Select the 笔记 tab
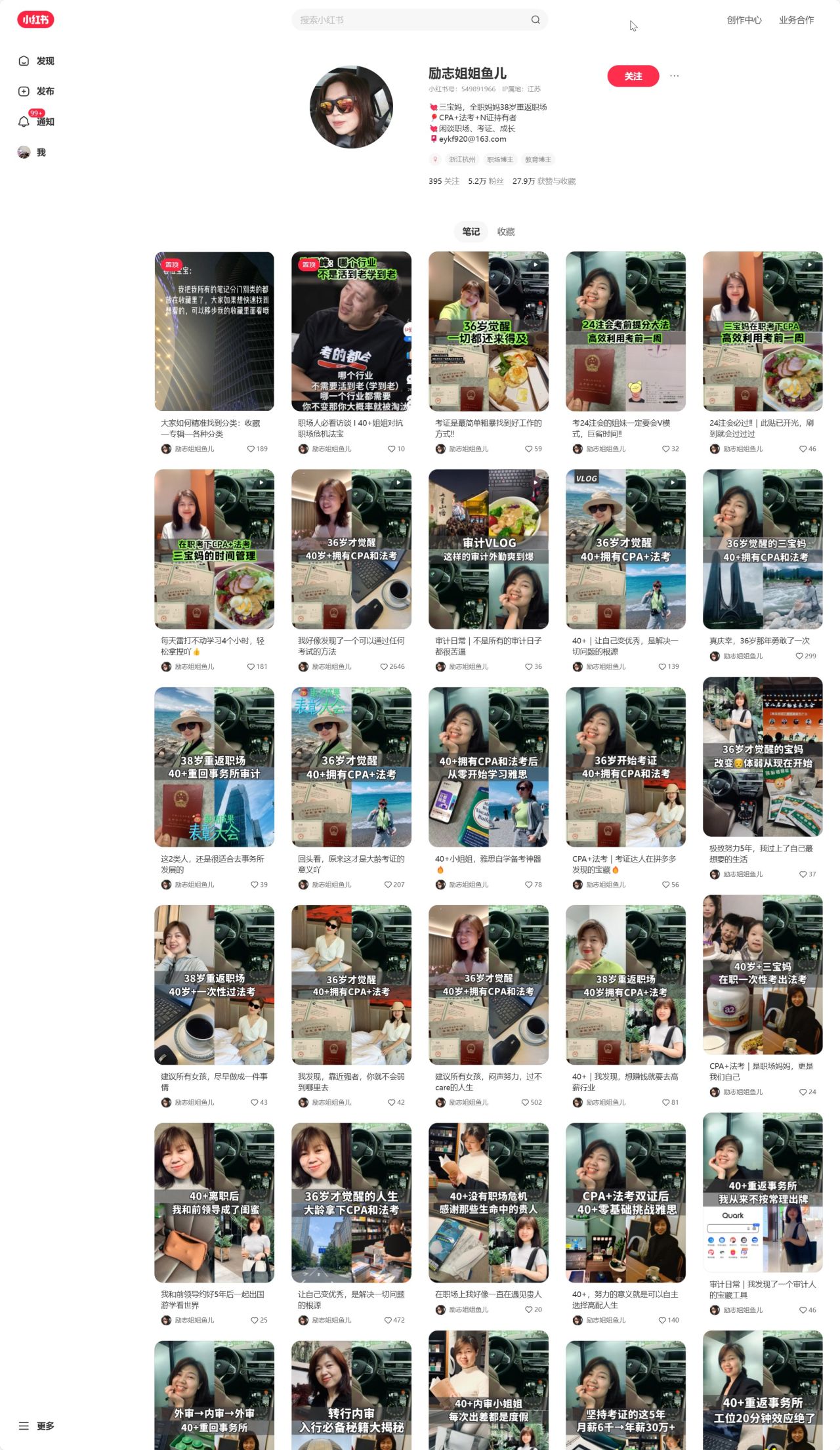This screenshot has width=840, height=1450. click(x=471, y=232)
